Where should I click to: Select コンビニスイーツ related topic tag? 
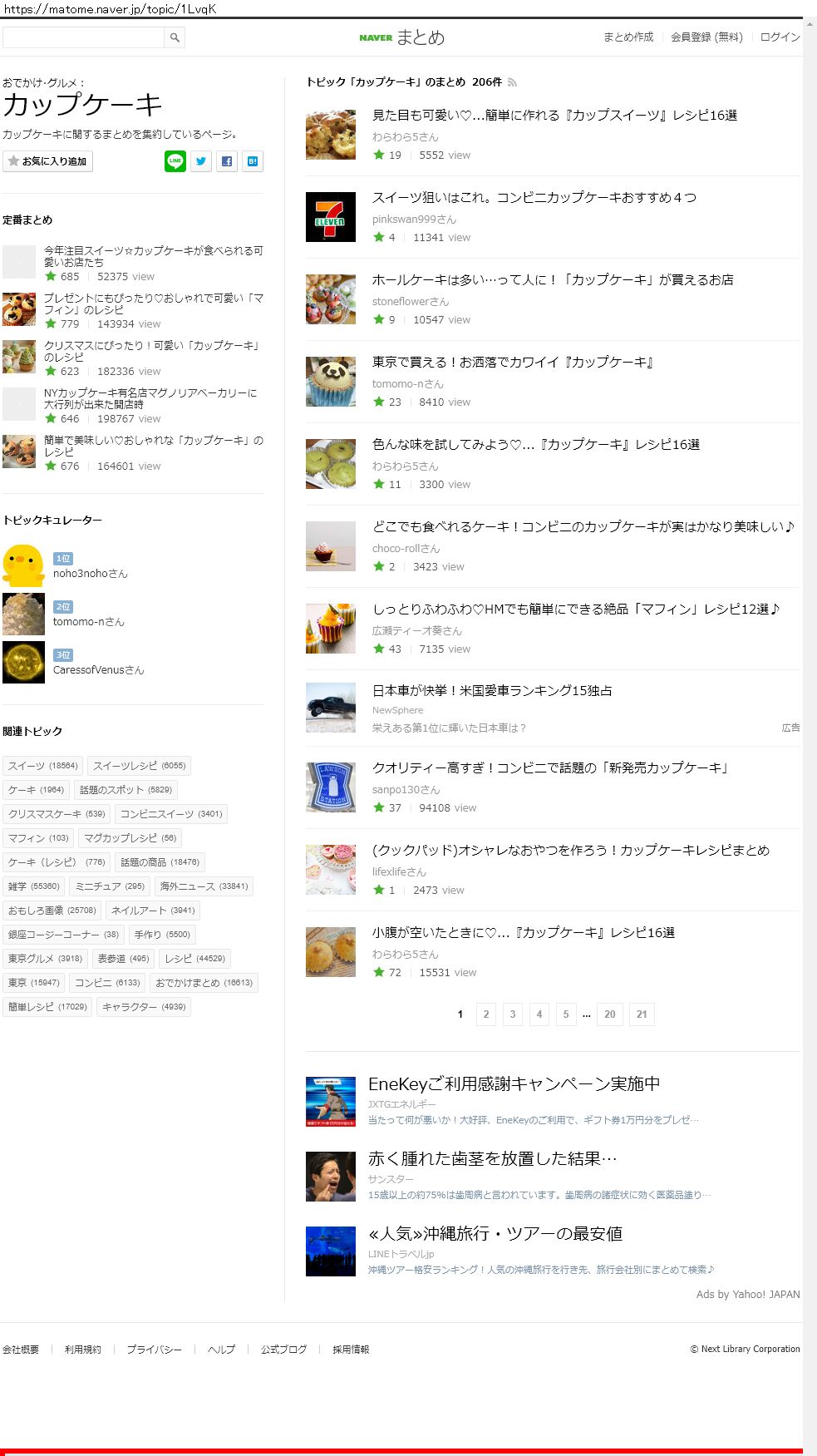click(170, 814)
